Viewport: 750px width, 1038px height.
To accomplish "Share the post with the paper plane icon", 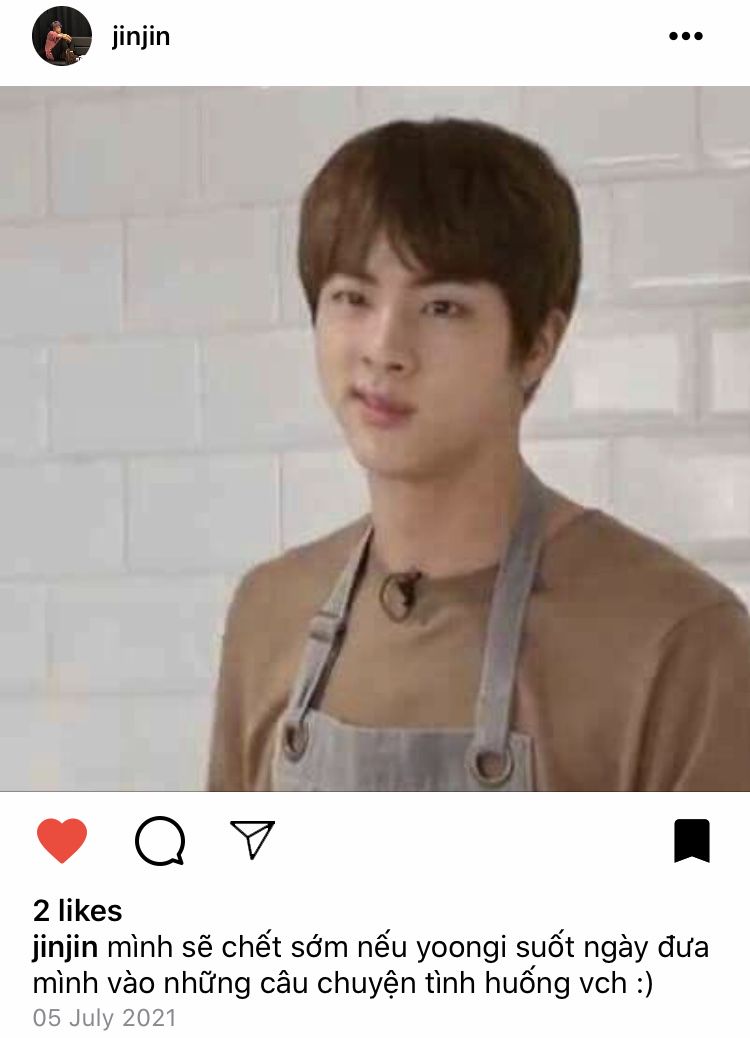I will [252, 840].
